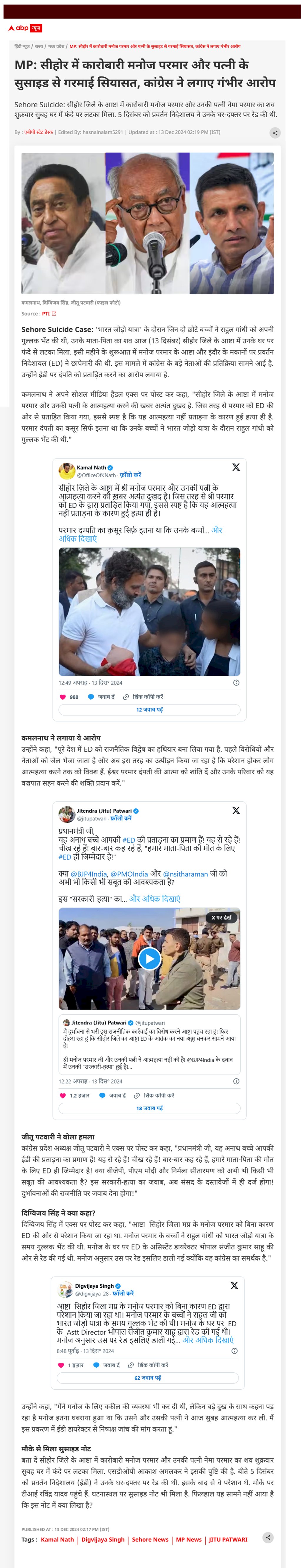303x1568 pixels.
Task: Follow Kamal Nath via 'फ़ॉलो करें'
Action: [x=130, y=475]
